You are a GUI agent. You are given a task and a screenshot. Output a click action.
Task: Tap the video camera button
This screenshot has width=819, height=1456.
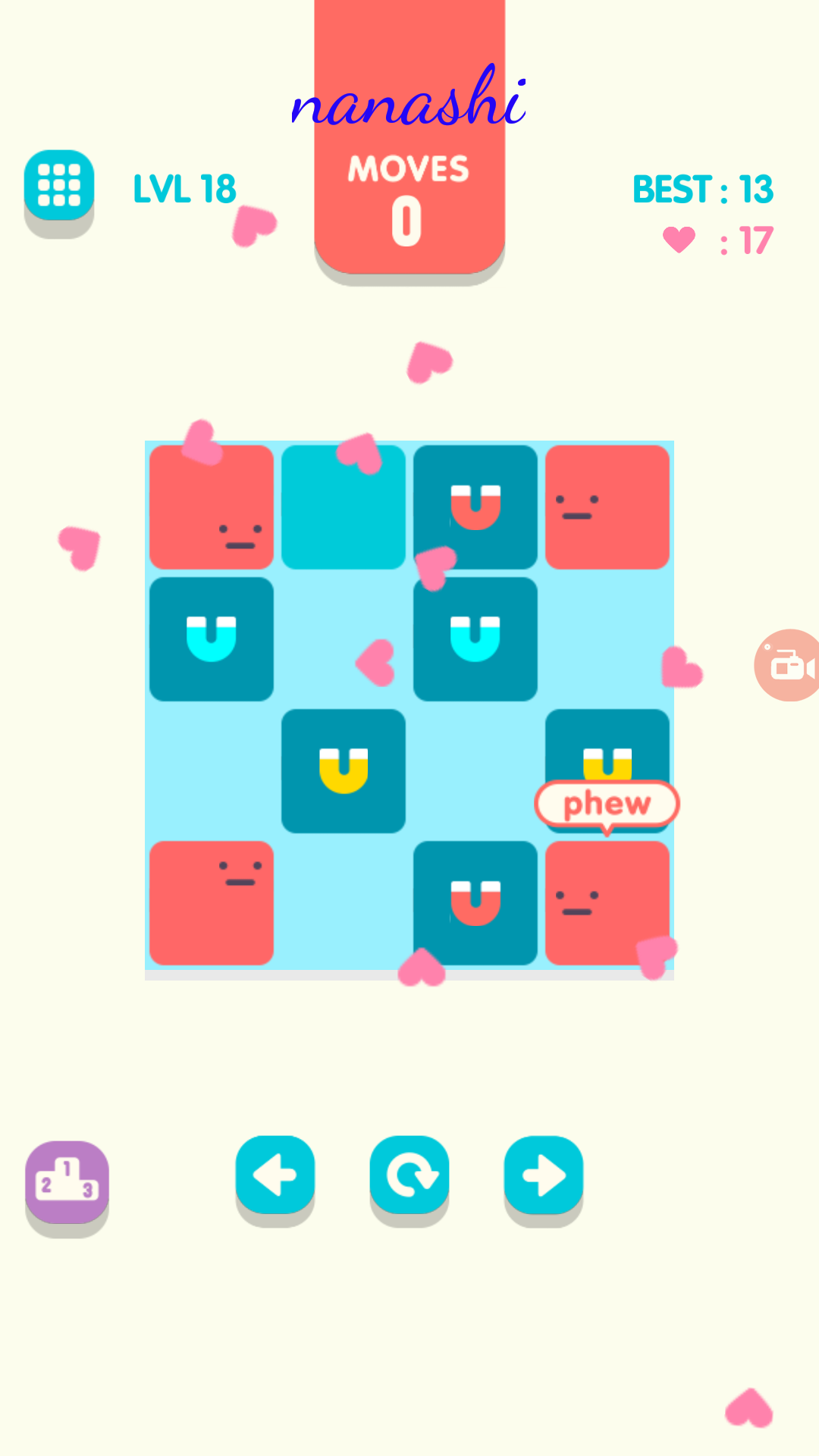coord(789,665)
